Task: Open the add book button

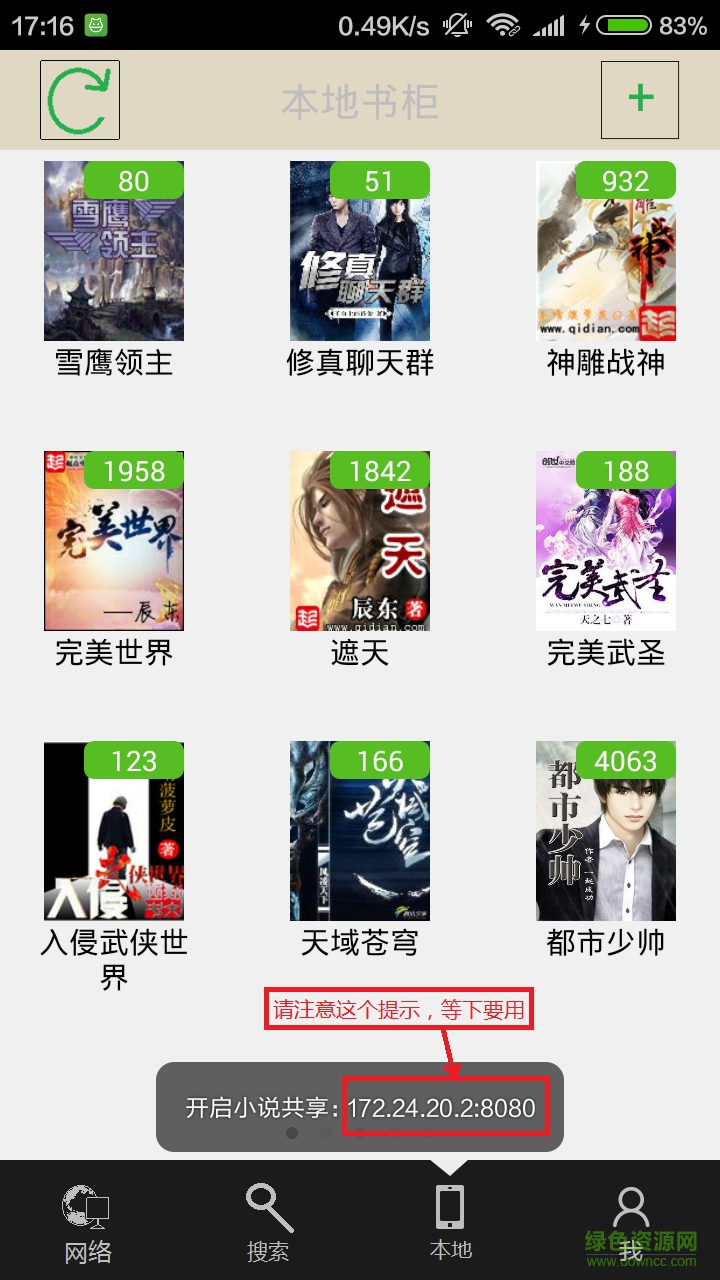Action: click(x=639, y=98)
